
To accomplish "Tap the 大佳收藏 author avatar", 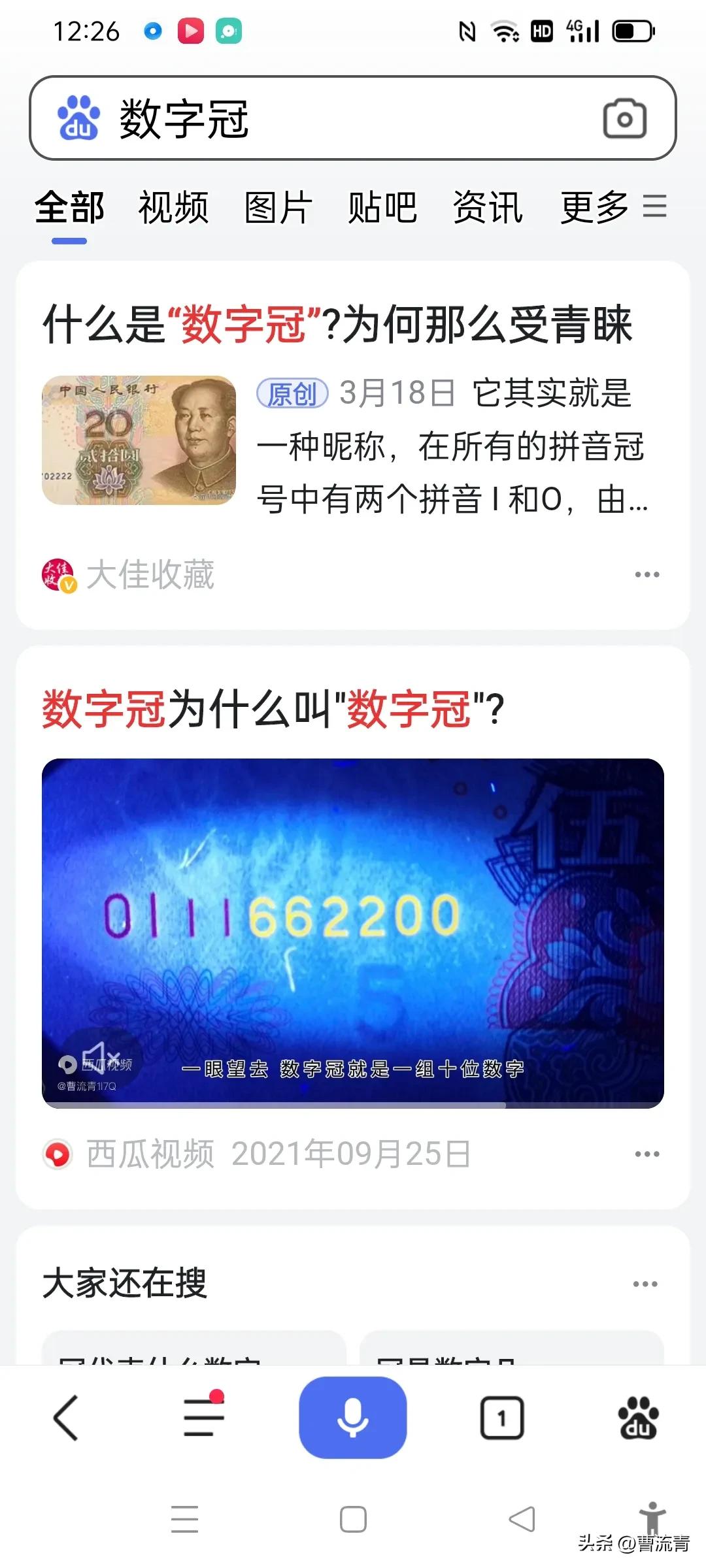I will click(58, 574).
